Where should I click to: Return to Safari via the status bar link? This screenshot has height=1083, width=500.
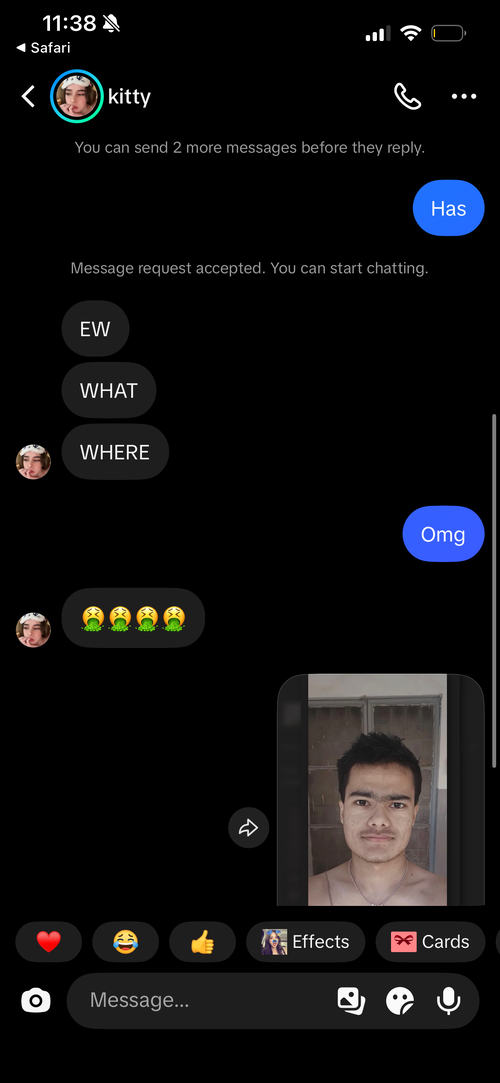pos(43,48)
